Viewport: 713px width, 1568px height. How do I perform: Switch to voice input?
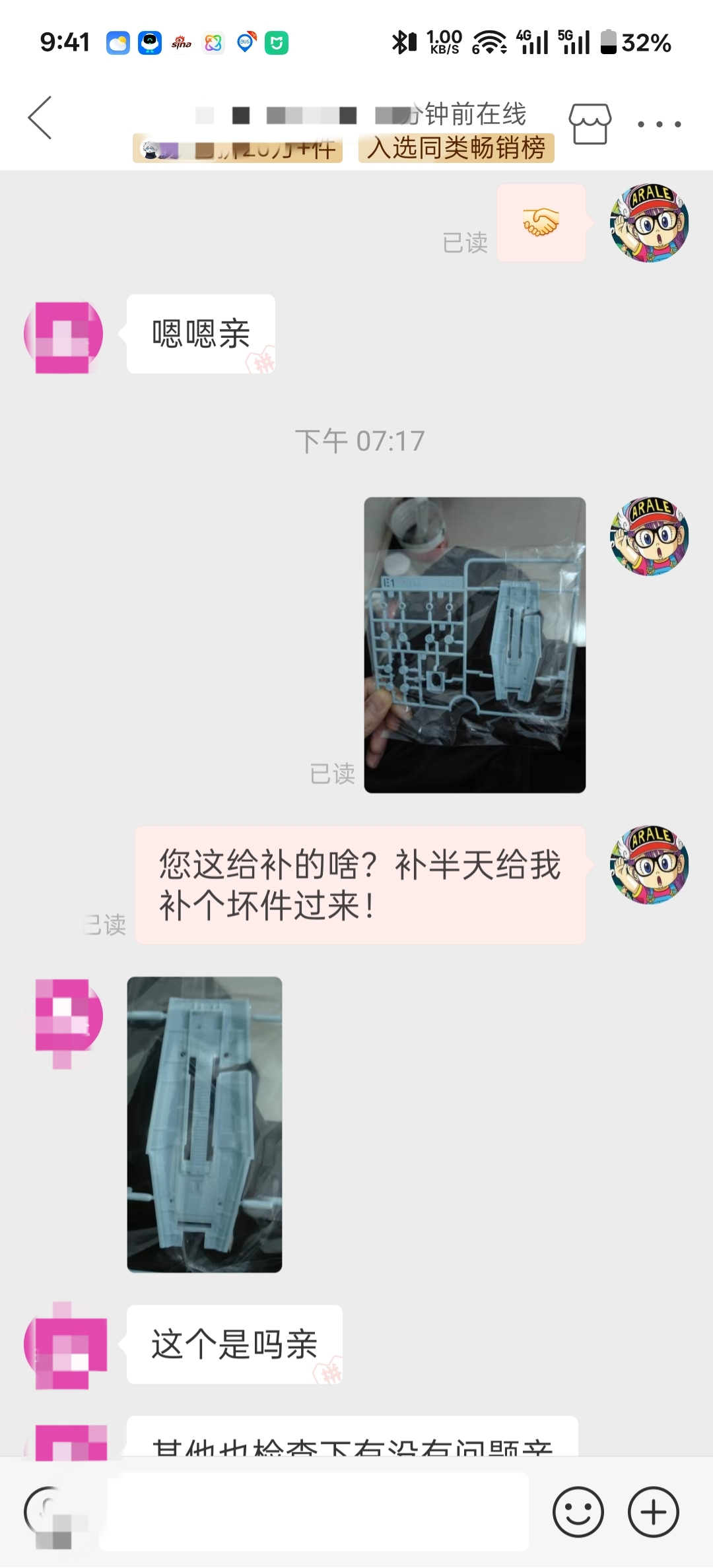click(50, 1511)
